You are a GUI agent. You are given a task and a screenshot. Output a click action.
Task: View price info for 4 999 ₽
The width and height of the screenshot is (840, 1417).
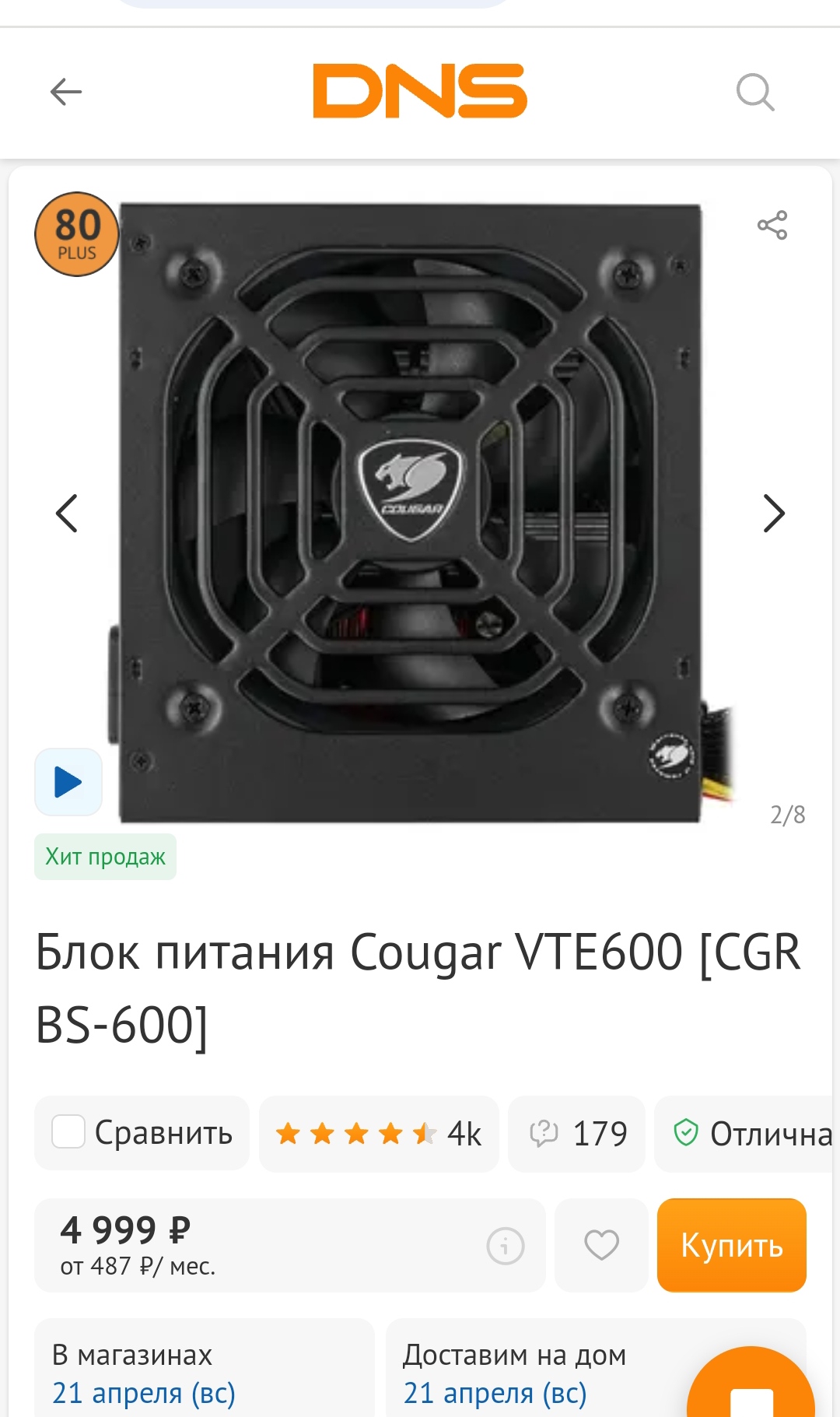click(506, 1246)
